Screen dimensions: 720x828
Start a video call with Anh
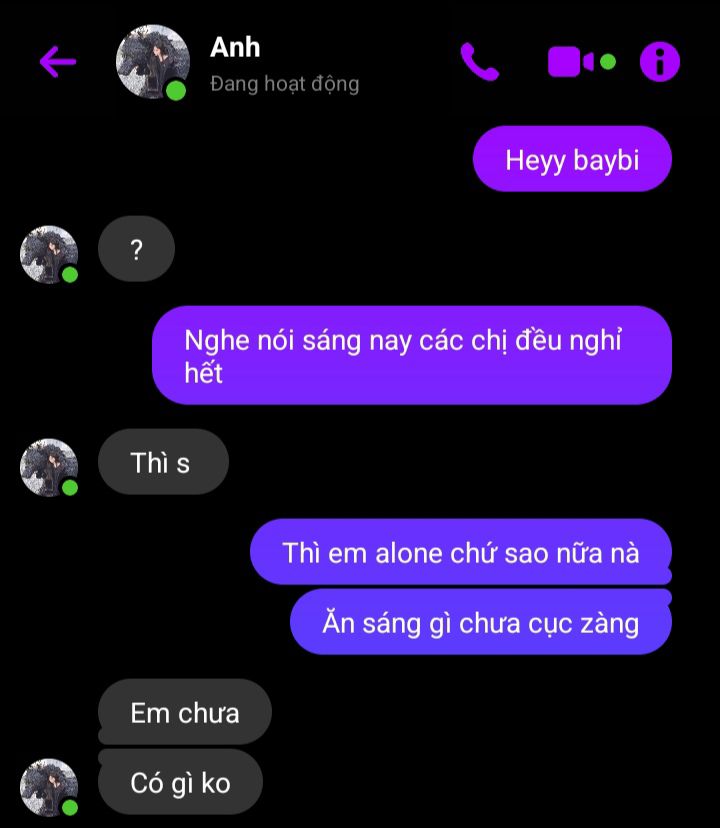pyautogui.click(x=571, y=62)
